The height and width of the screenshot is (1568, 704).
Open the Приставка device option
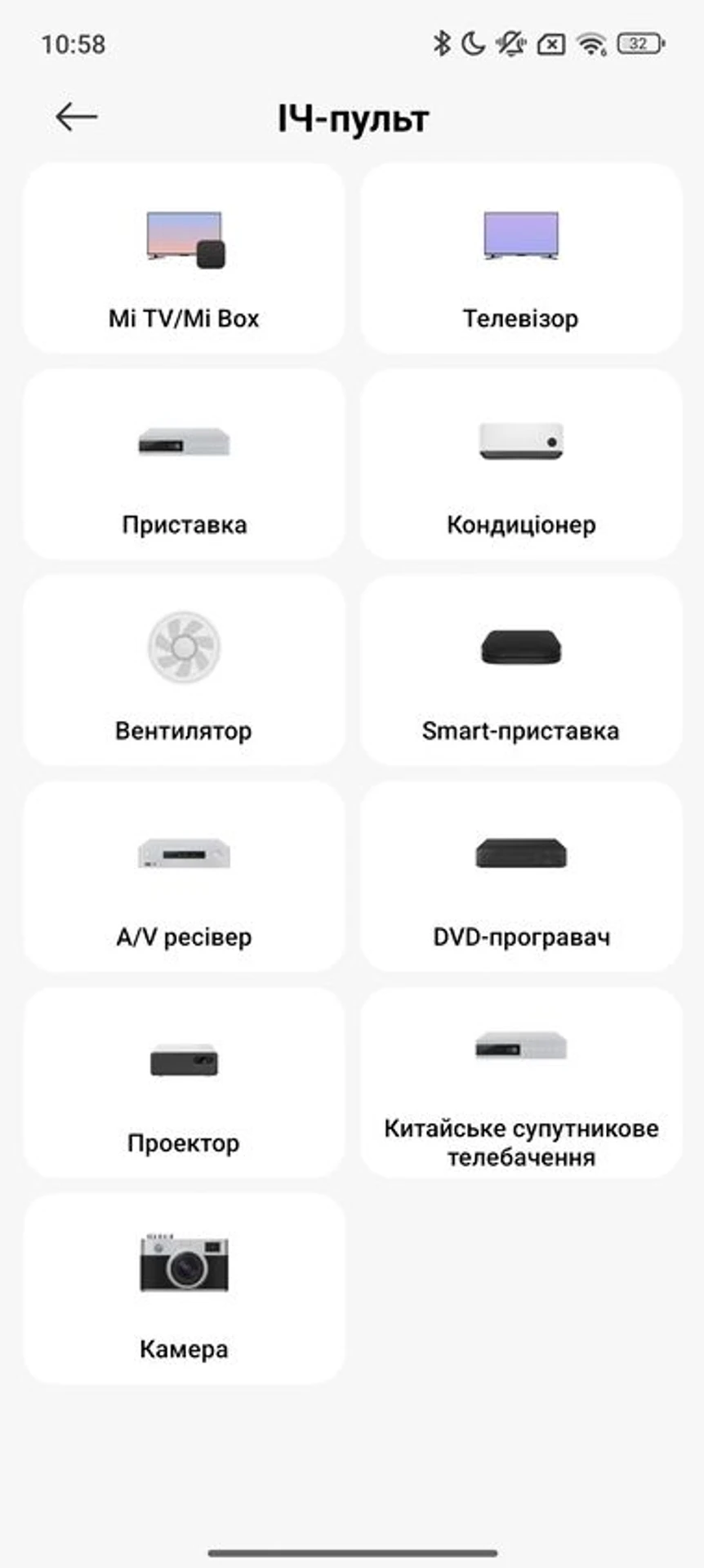tap(184, 464)
